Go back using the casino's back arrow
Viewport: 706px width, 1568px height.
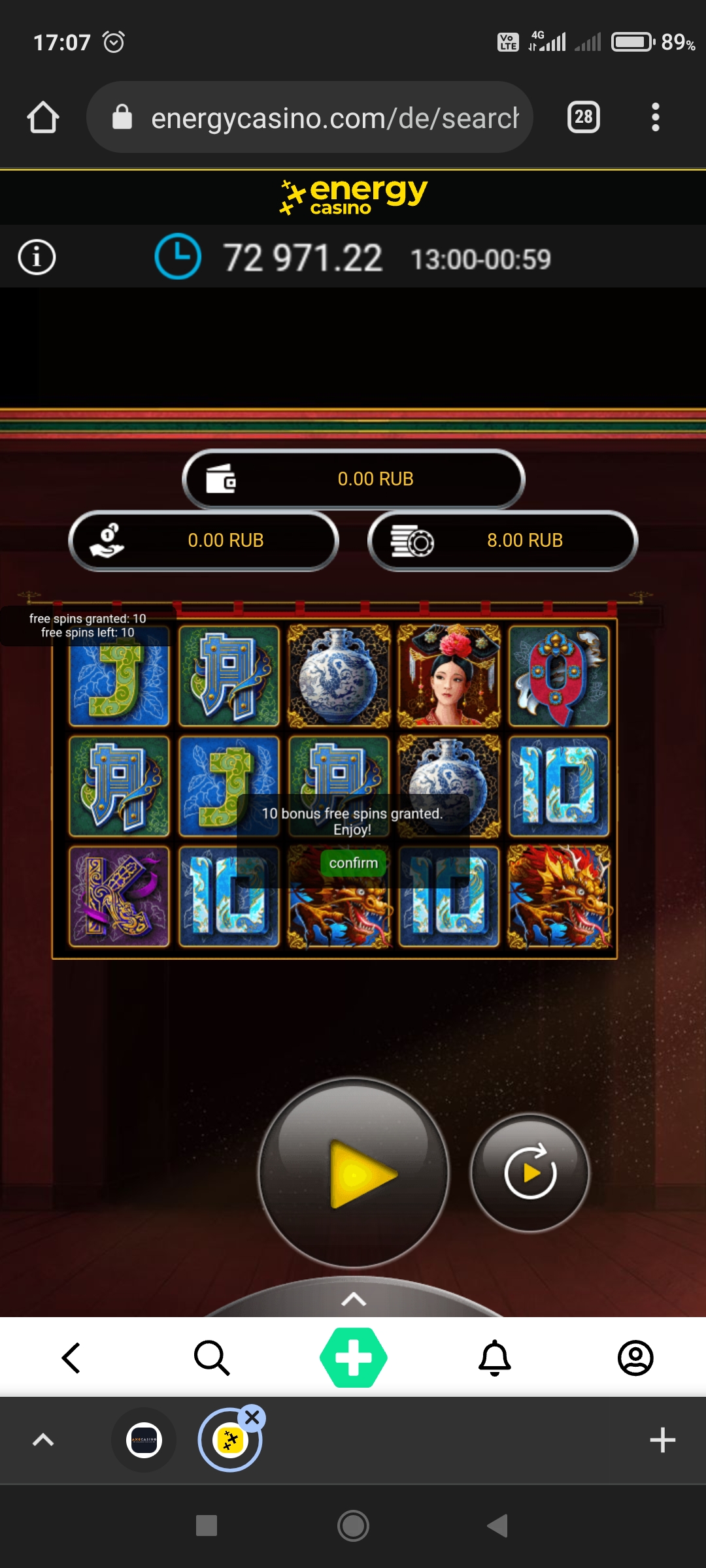pyautogui.click(x=71, y=1358)
